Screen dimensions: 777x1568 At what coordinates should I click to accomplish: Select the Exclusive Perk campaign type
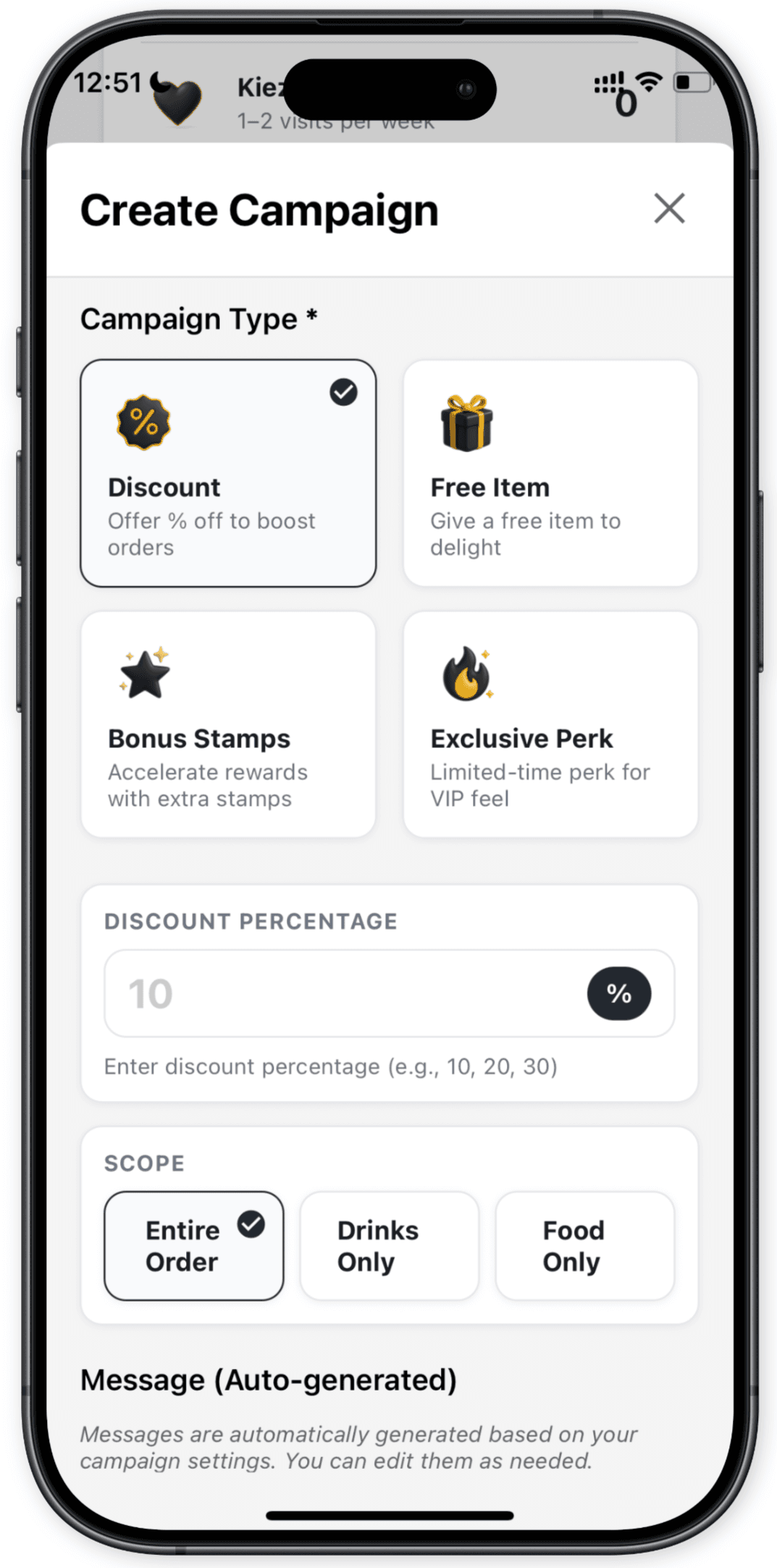pos(550,724)
